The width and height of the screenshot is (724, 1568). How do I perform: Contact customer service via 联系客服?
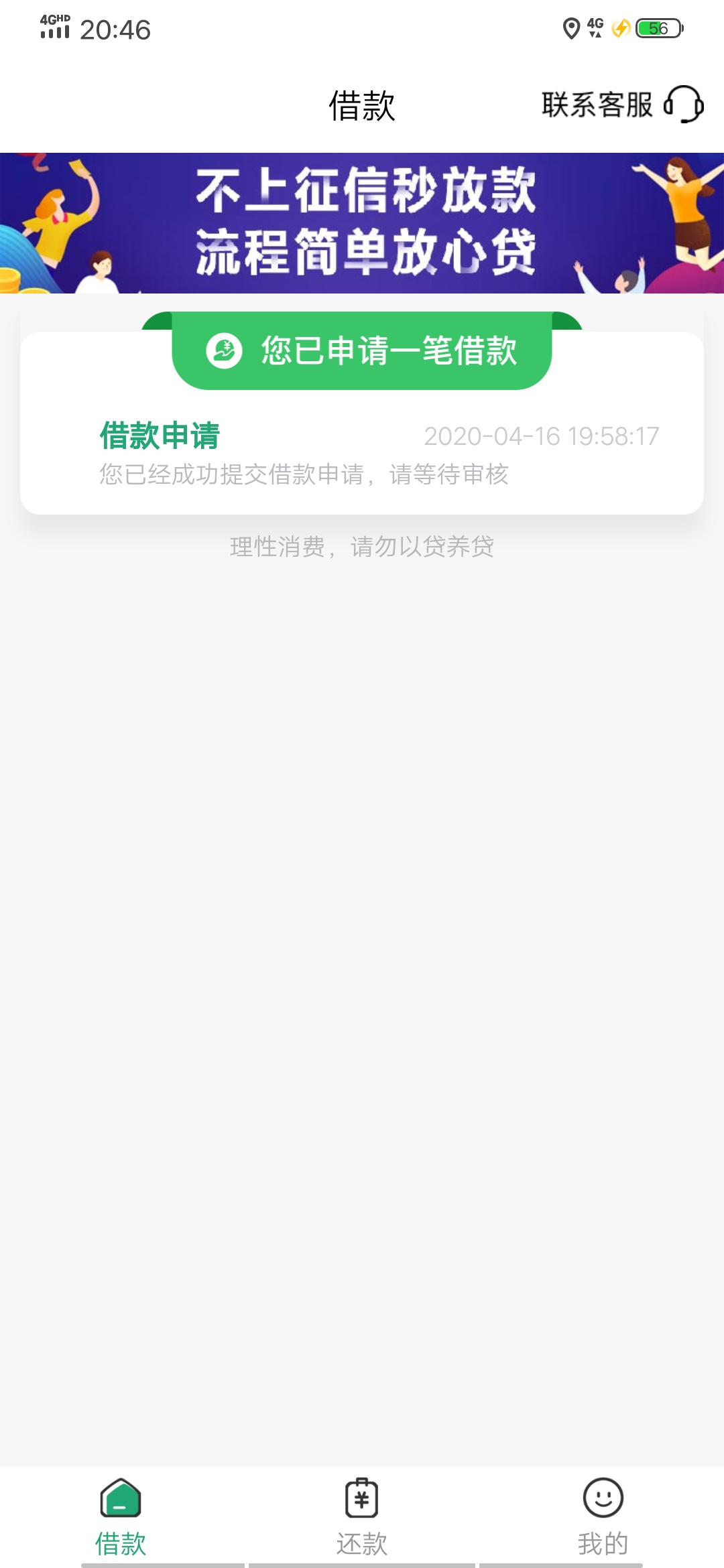pos(622,105)
